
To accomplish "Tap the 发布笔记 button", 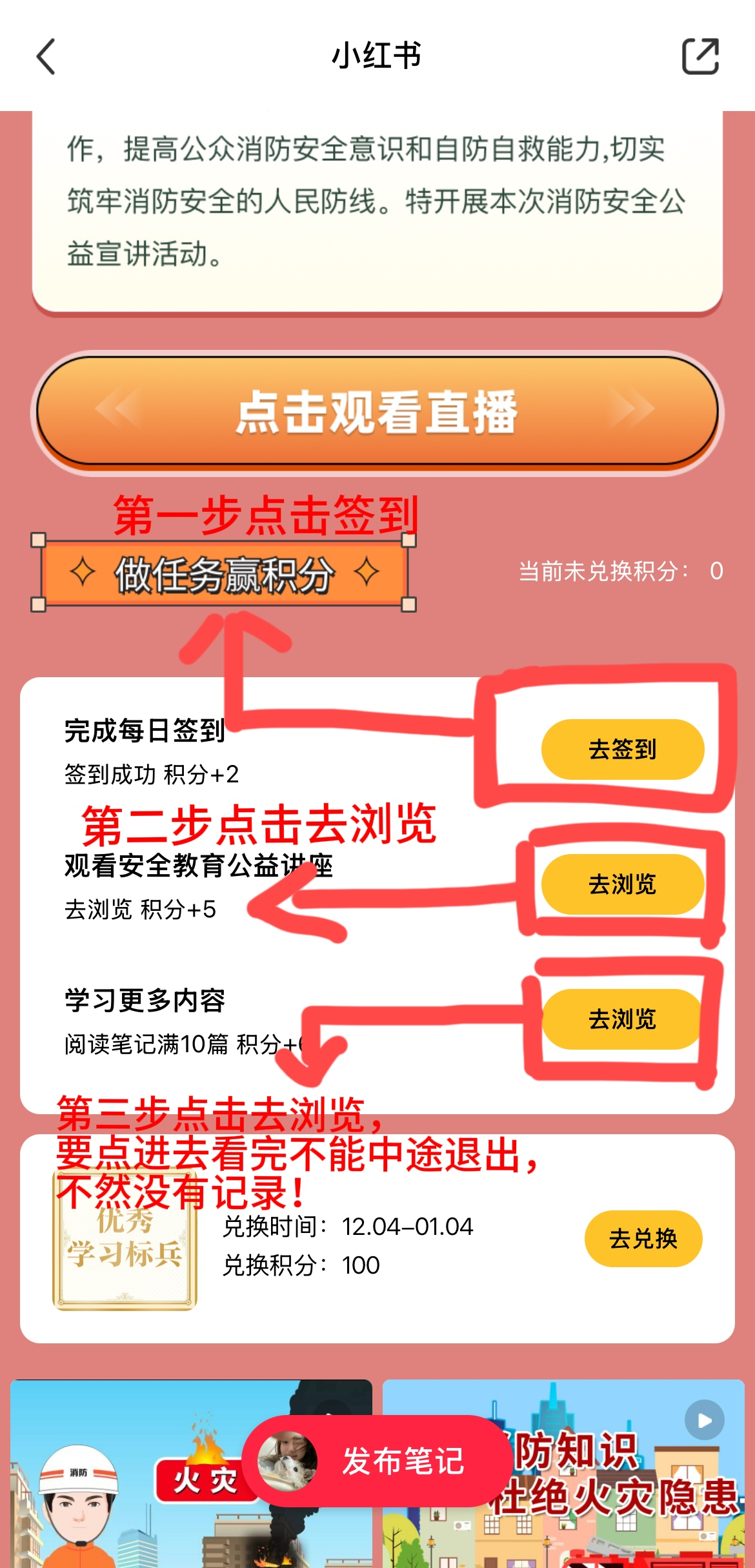I will tap(376, 1461).
